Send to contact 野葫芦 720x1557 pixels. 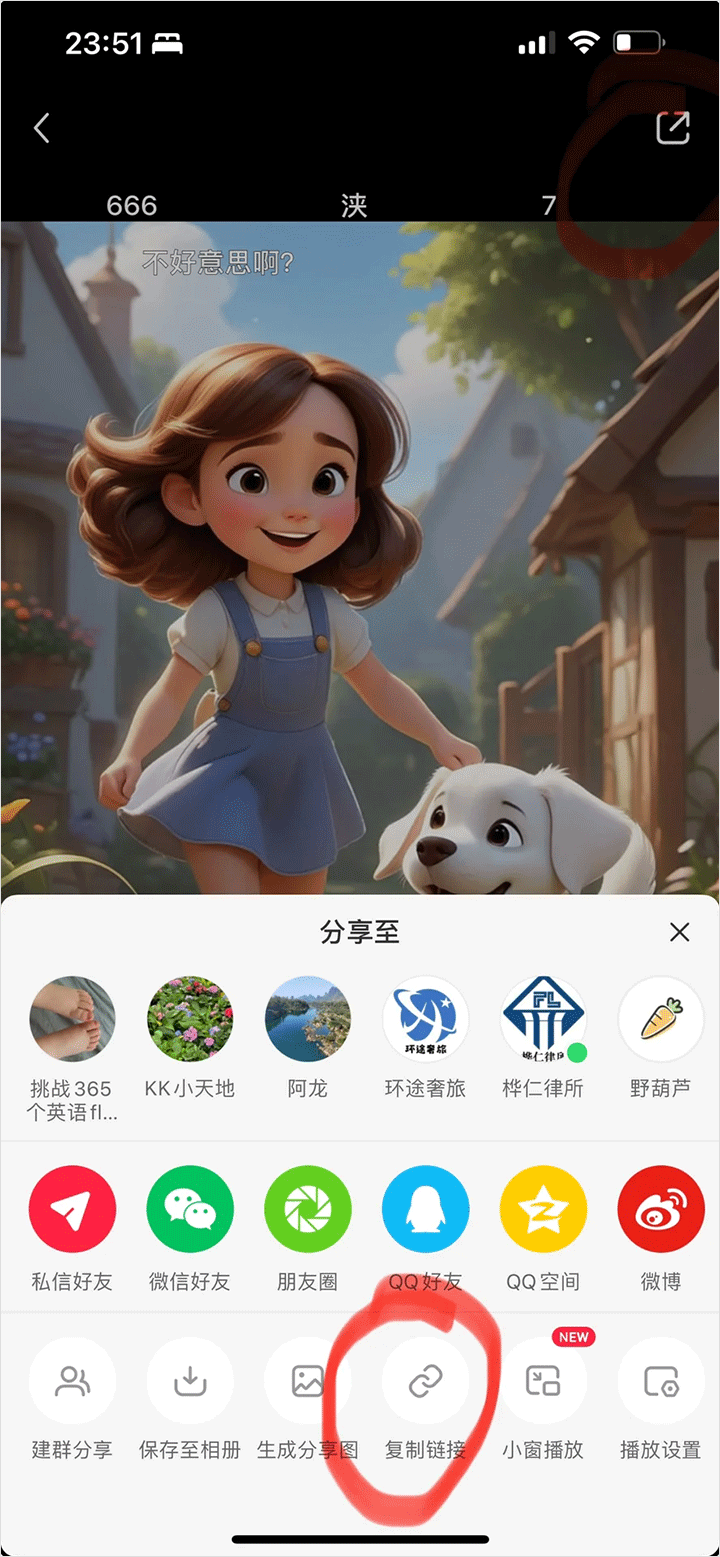pyautogui.click(x=661, y=1019)
